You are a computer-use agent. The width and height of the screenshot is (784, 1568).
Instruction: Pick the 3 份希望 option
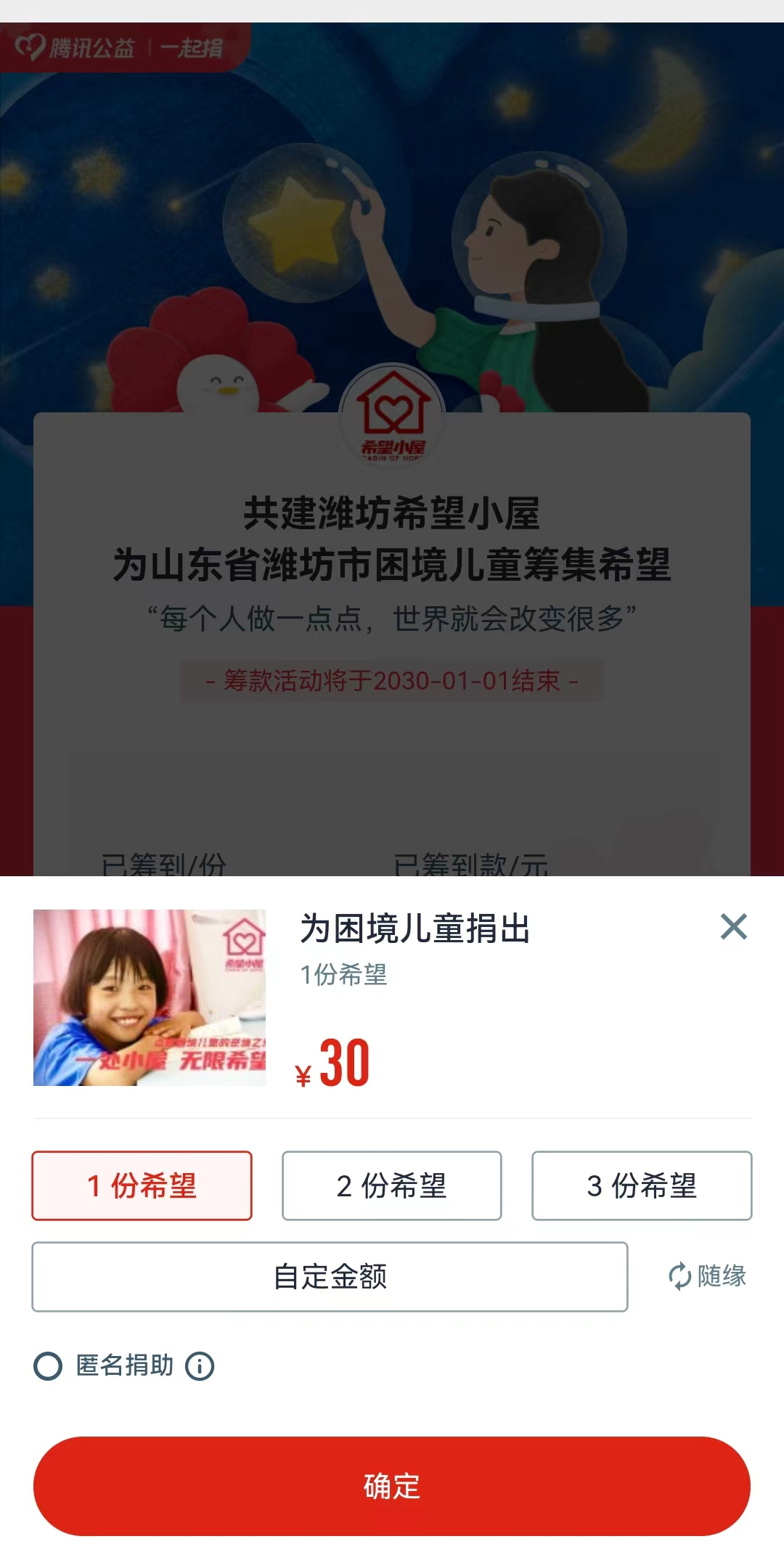[642, 1185]
